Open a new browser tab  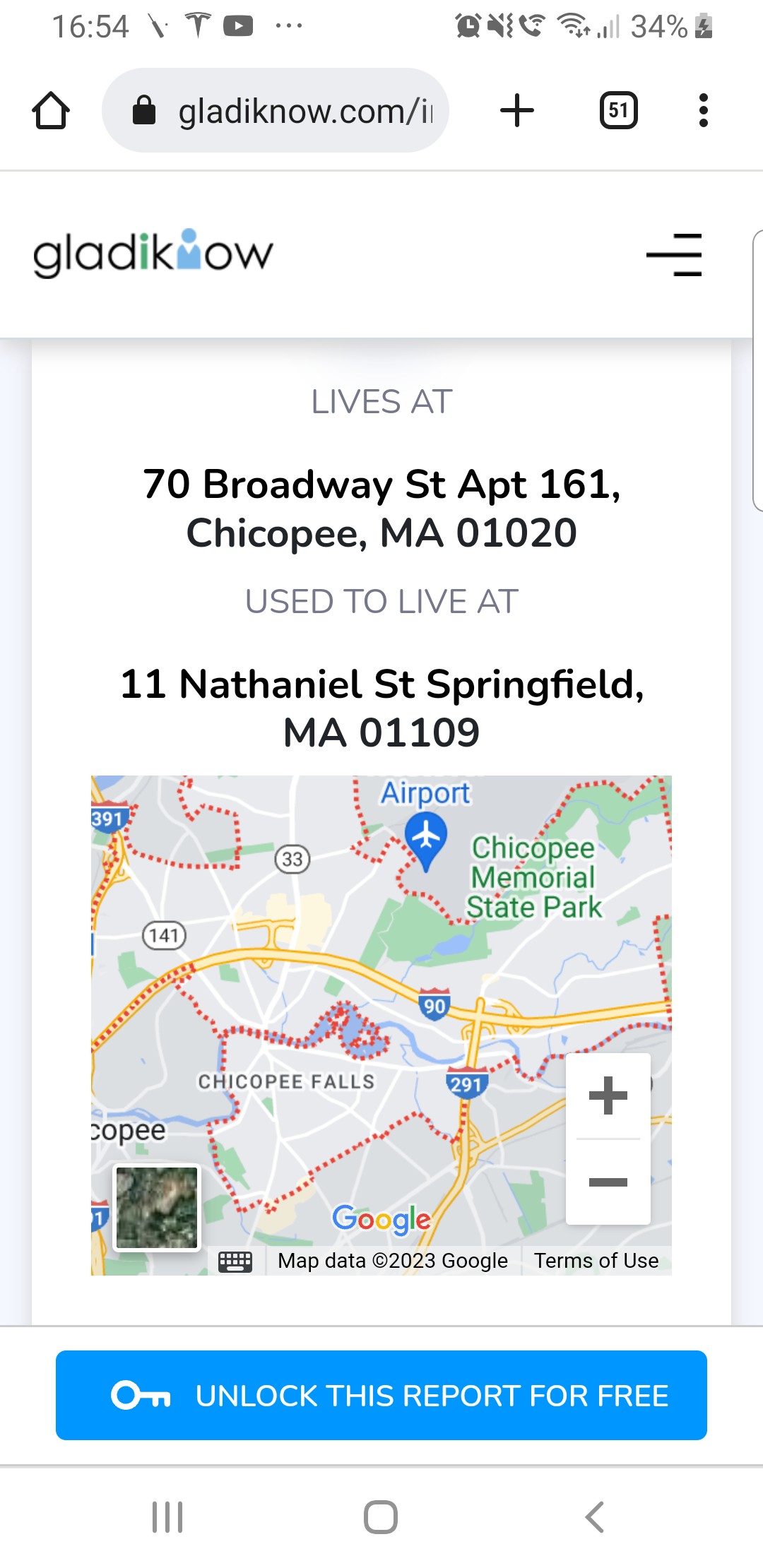517,111
